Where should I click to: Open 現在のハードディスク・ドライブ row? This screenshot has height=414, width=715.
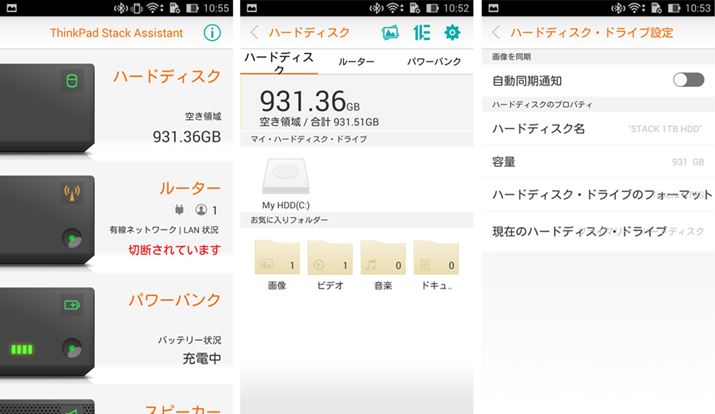pyautogui.click(x=597, y=231)
